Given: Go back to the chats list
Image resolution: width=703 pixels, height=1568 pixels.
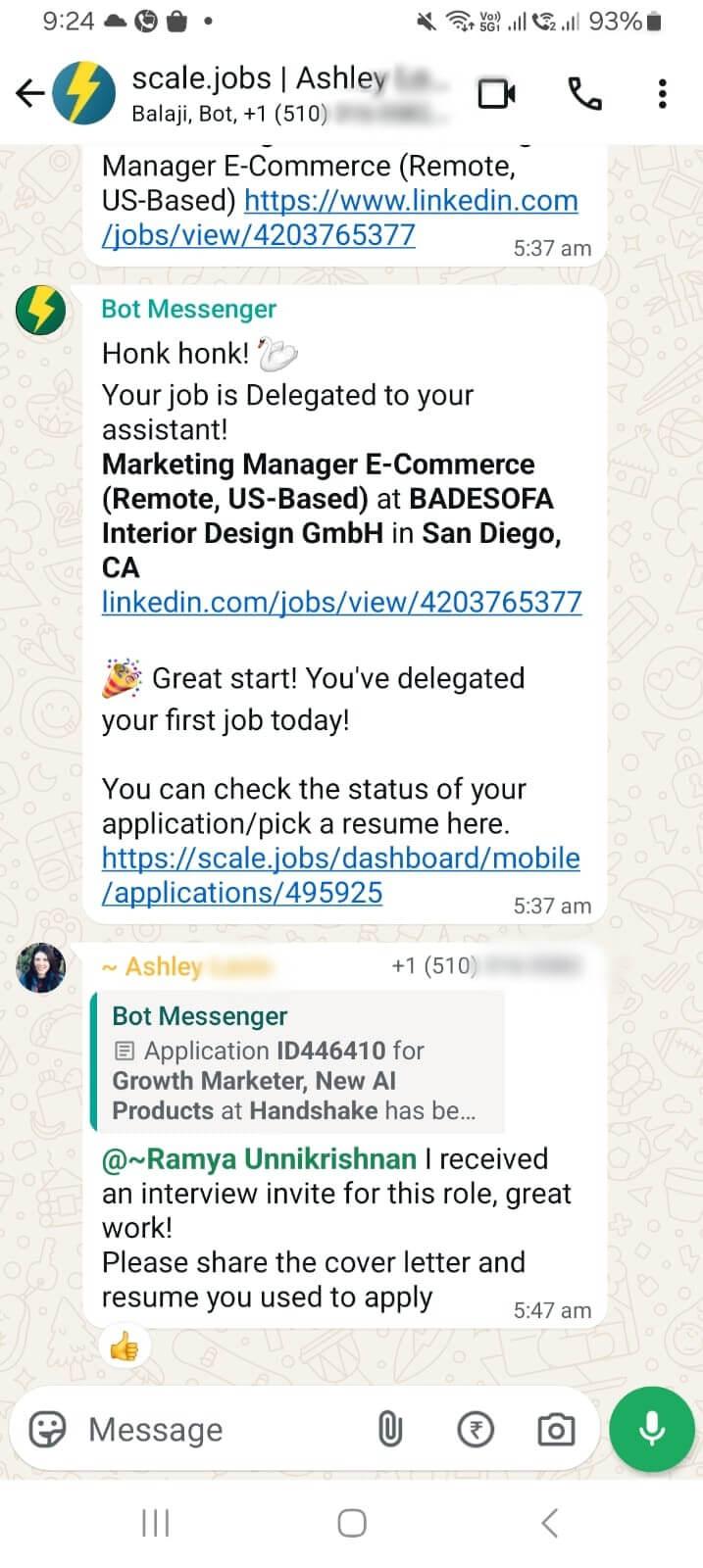Looking at the screenshot, I should pos(30,93).
